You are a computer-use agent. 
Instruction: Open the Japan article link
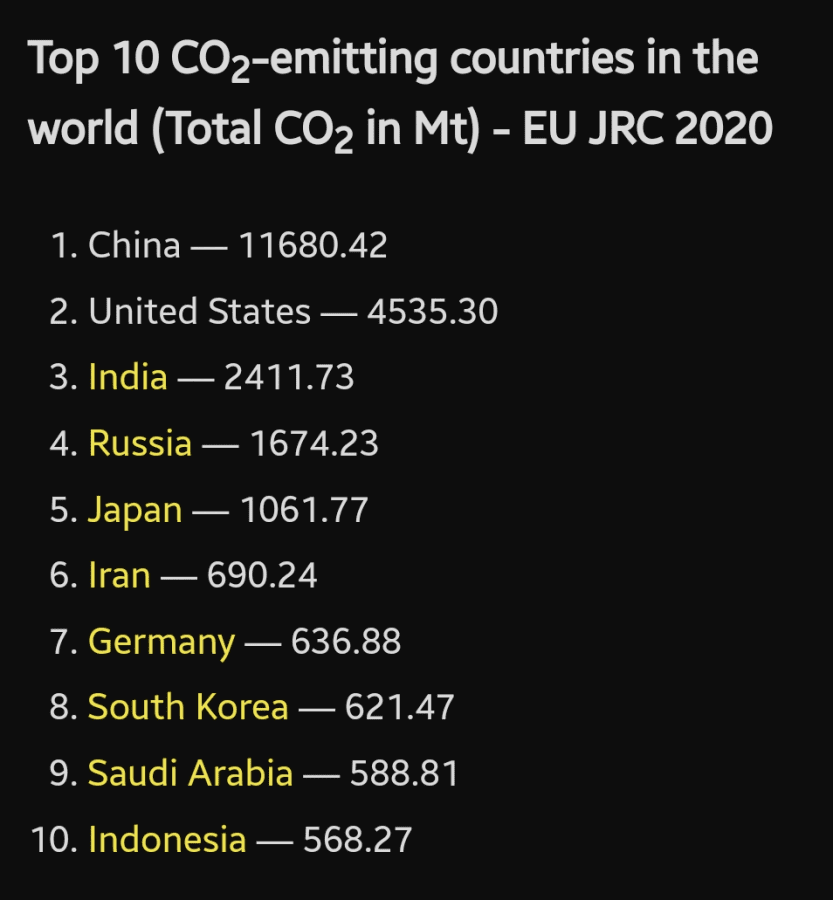click(x=135, y=510)
